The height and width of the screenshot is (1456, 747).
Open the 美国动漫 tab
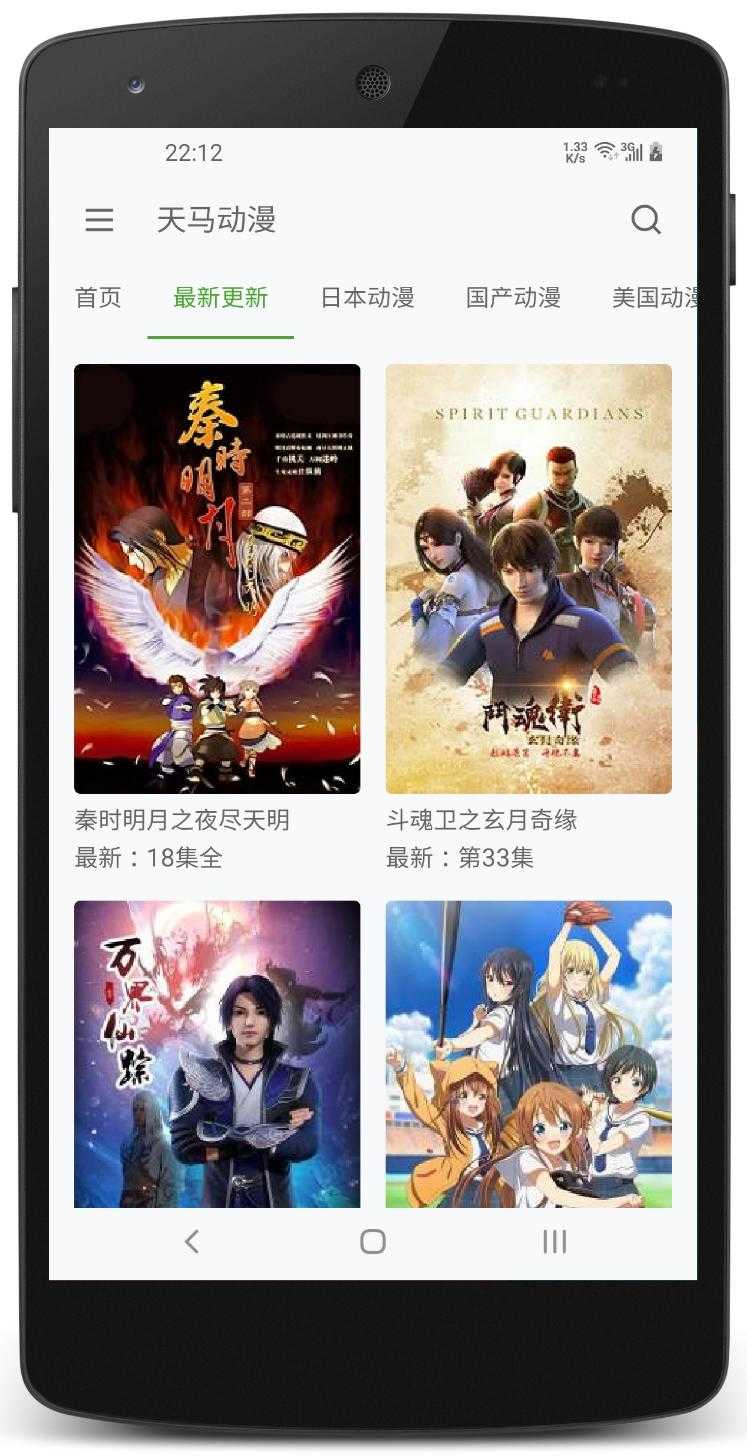[x=657, y=297]
